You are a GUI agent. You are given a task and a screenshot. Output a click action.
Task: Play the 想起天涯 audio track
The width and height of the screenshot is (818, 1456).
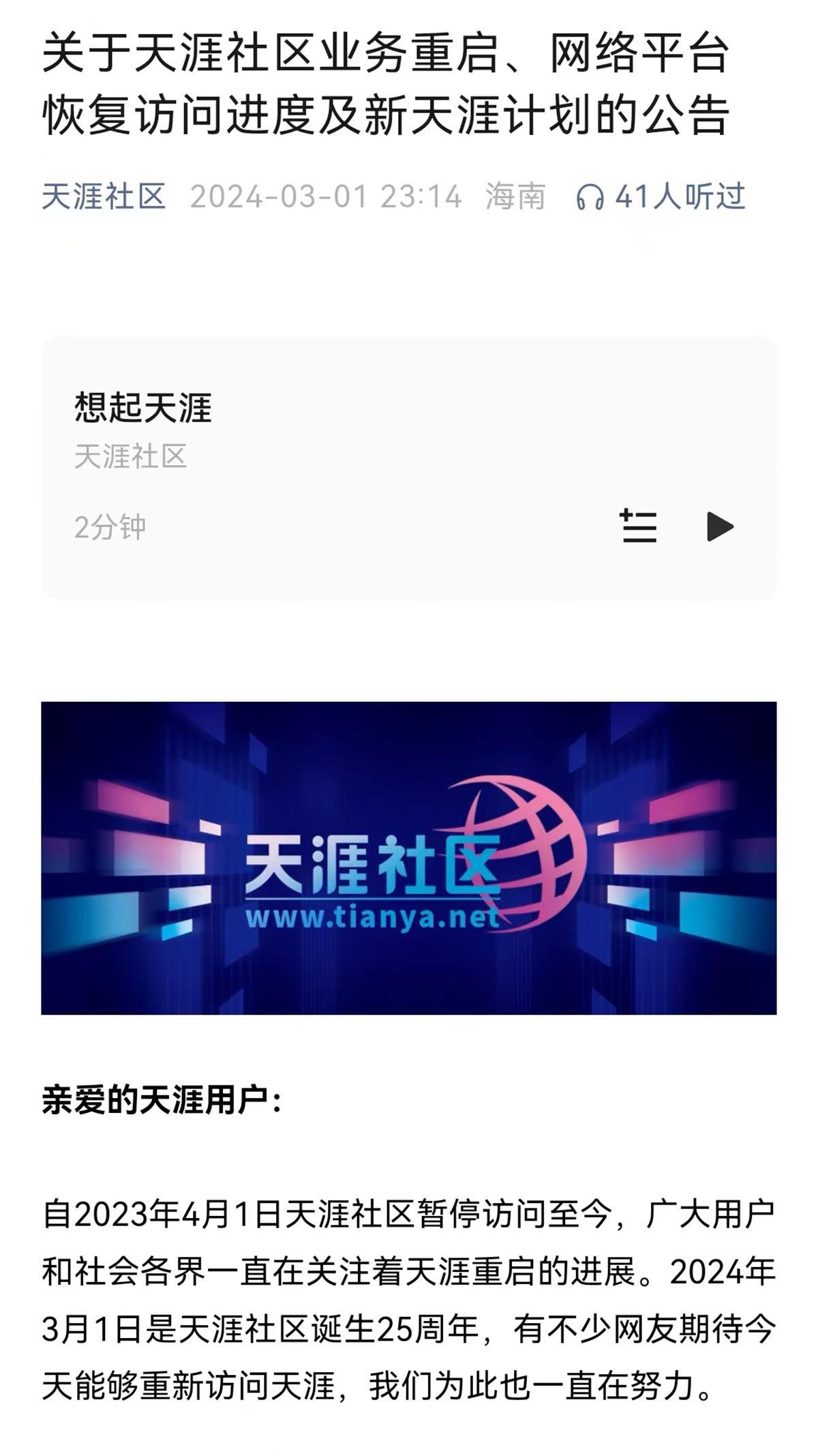click(x=720, y=526)
